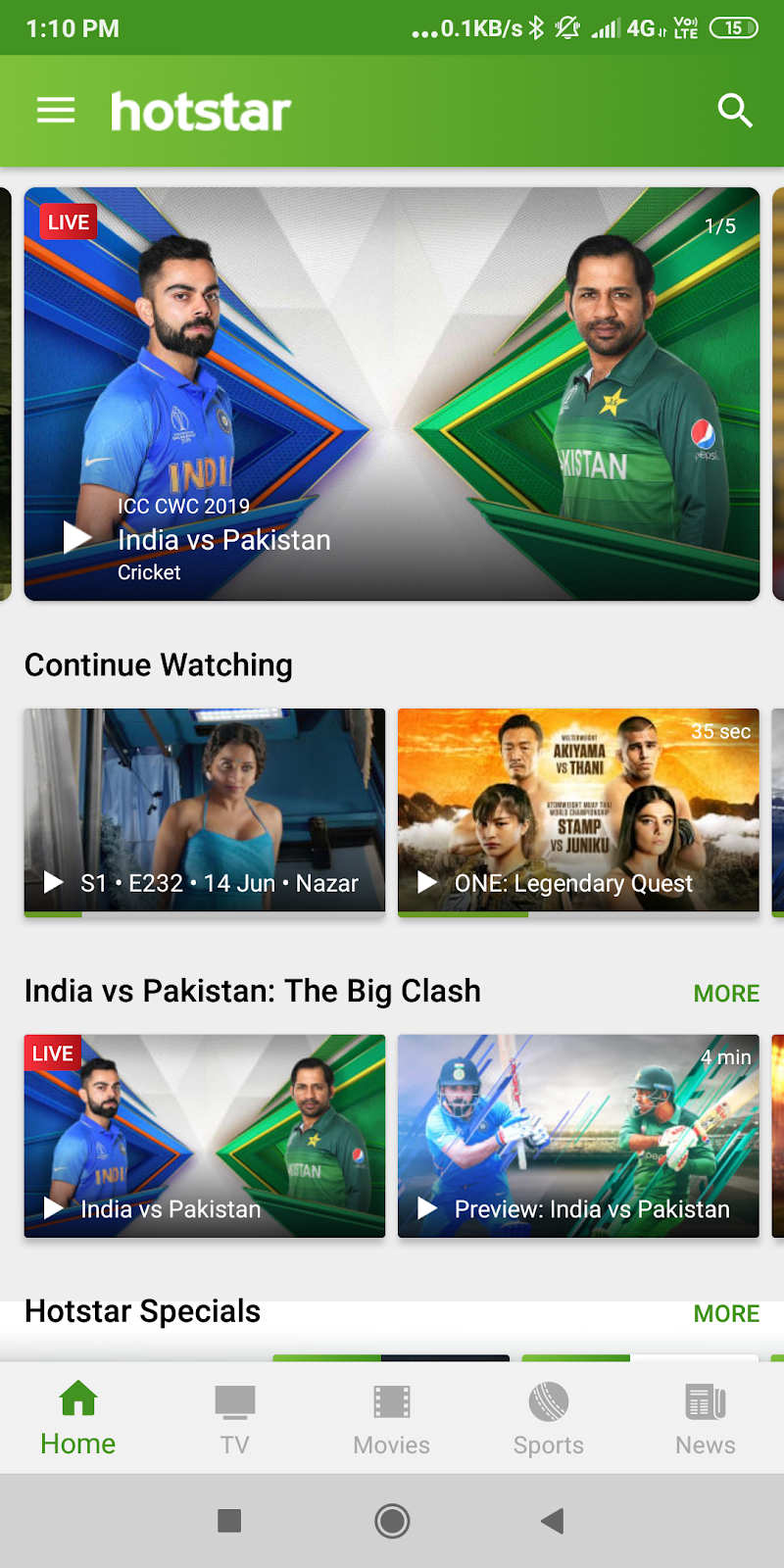Tap MORE next to India vs Pakistan: The Big Clash
Screen dimensions: 784x1568
point(726,993)
